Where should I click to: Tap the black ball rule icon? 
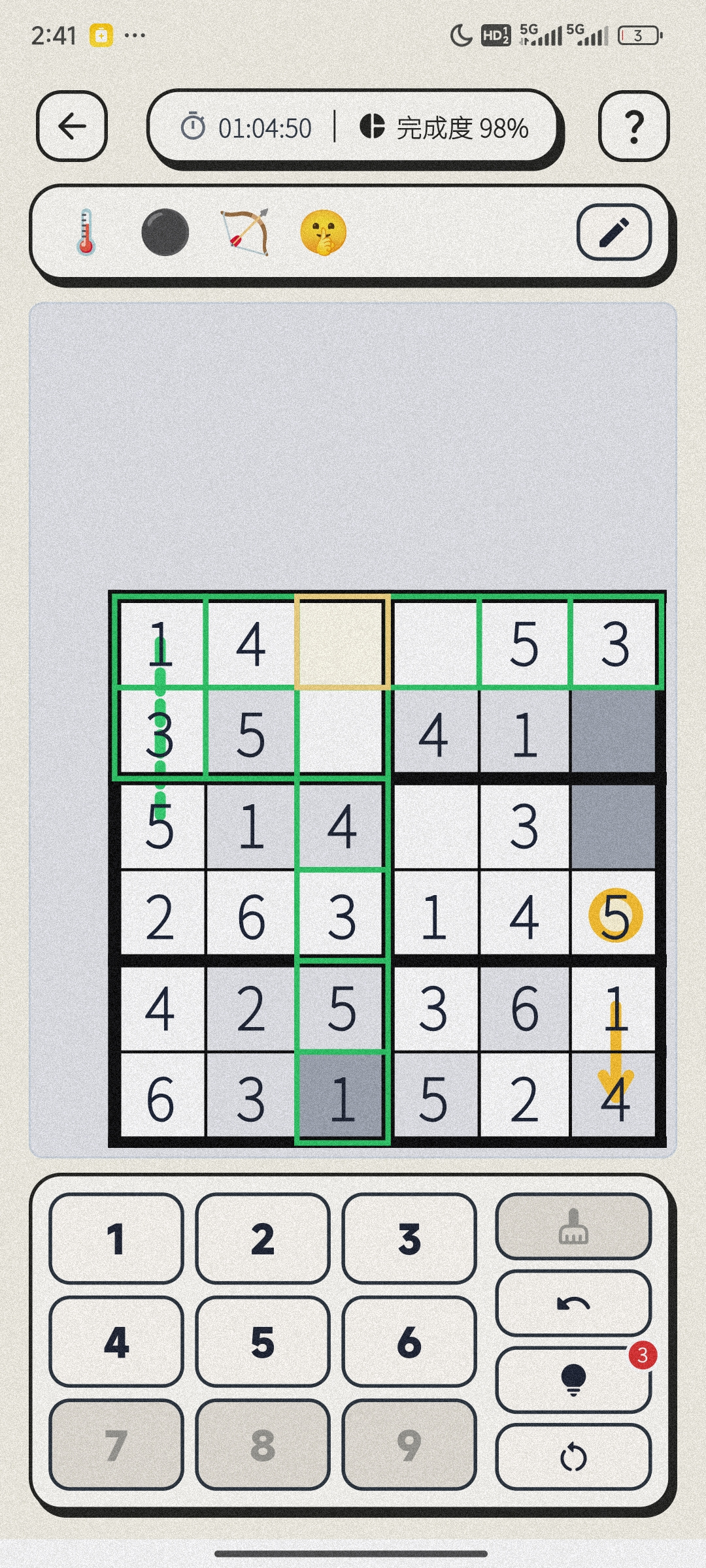(165, 232)
